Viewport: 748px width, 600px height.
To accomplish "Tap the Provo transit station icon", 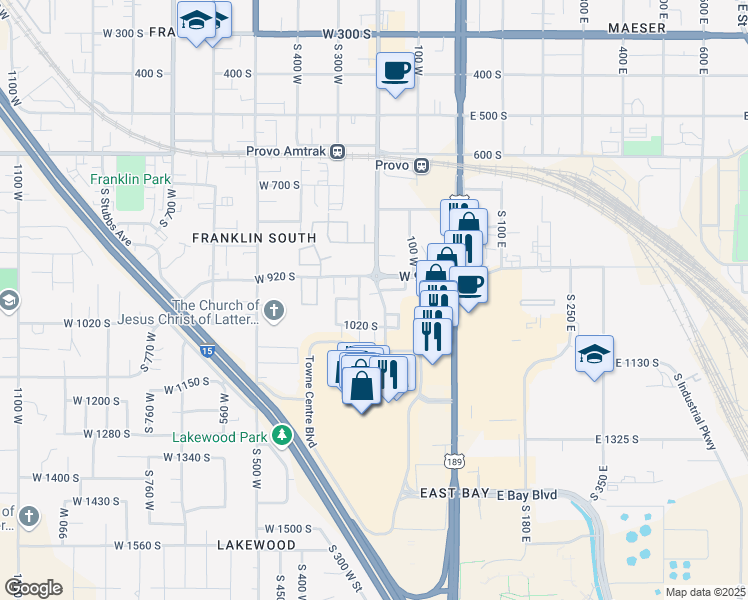I will (x=422, y=165).
